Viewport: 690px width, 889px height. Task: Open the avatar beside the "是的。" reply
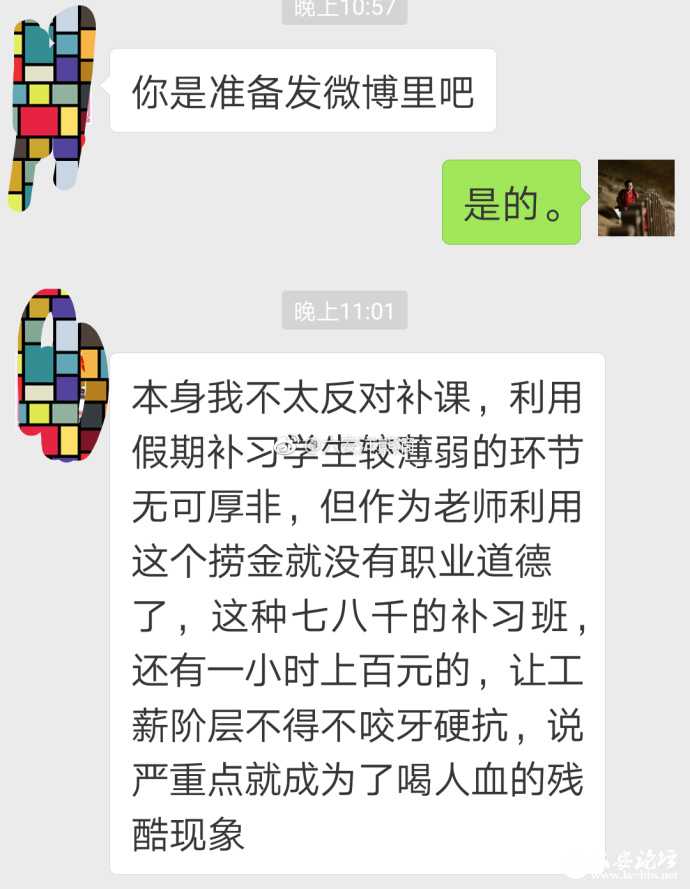click(636, 198)
